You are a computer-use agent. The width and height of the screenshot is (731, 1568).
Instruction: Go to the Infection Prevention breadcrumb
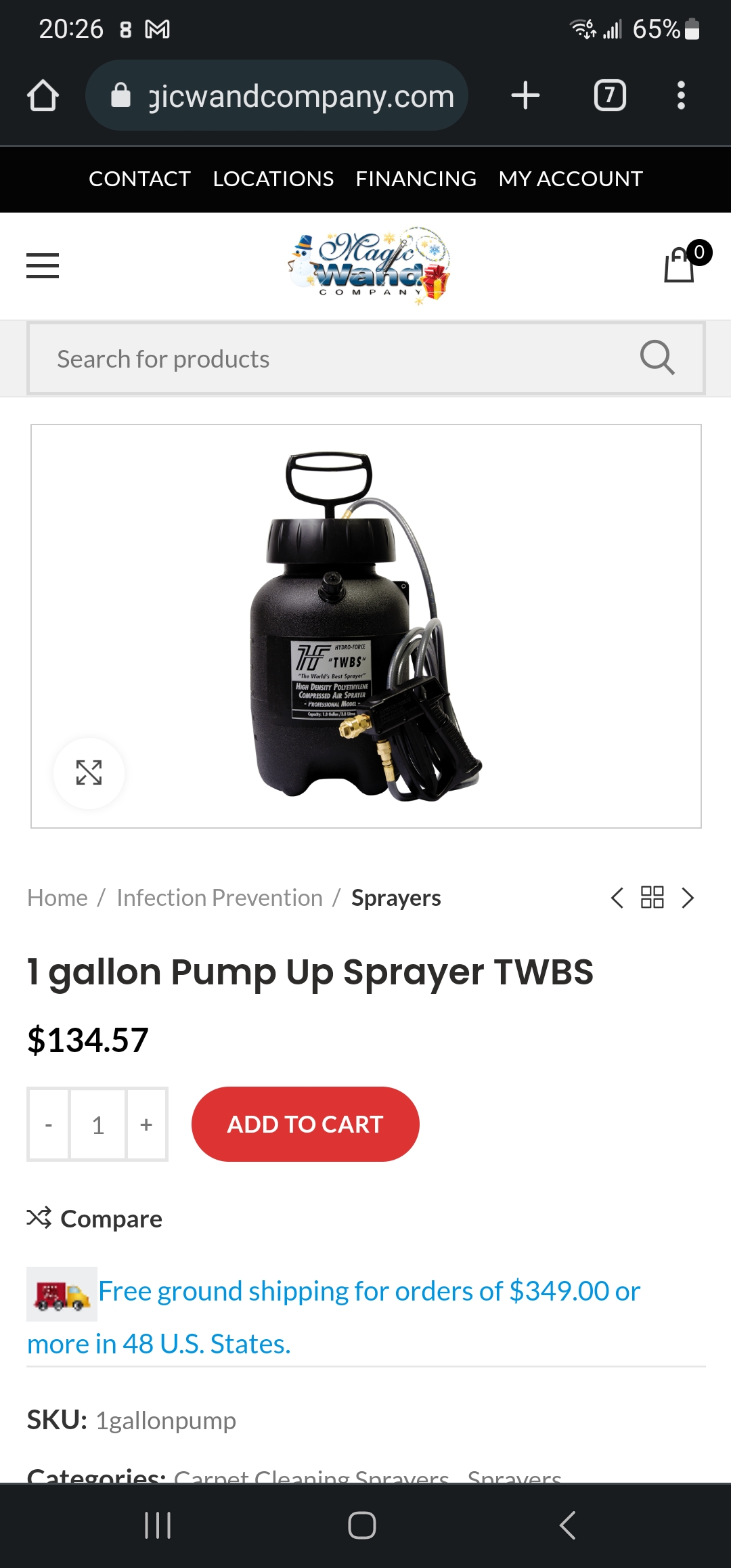[219, 898]
